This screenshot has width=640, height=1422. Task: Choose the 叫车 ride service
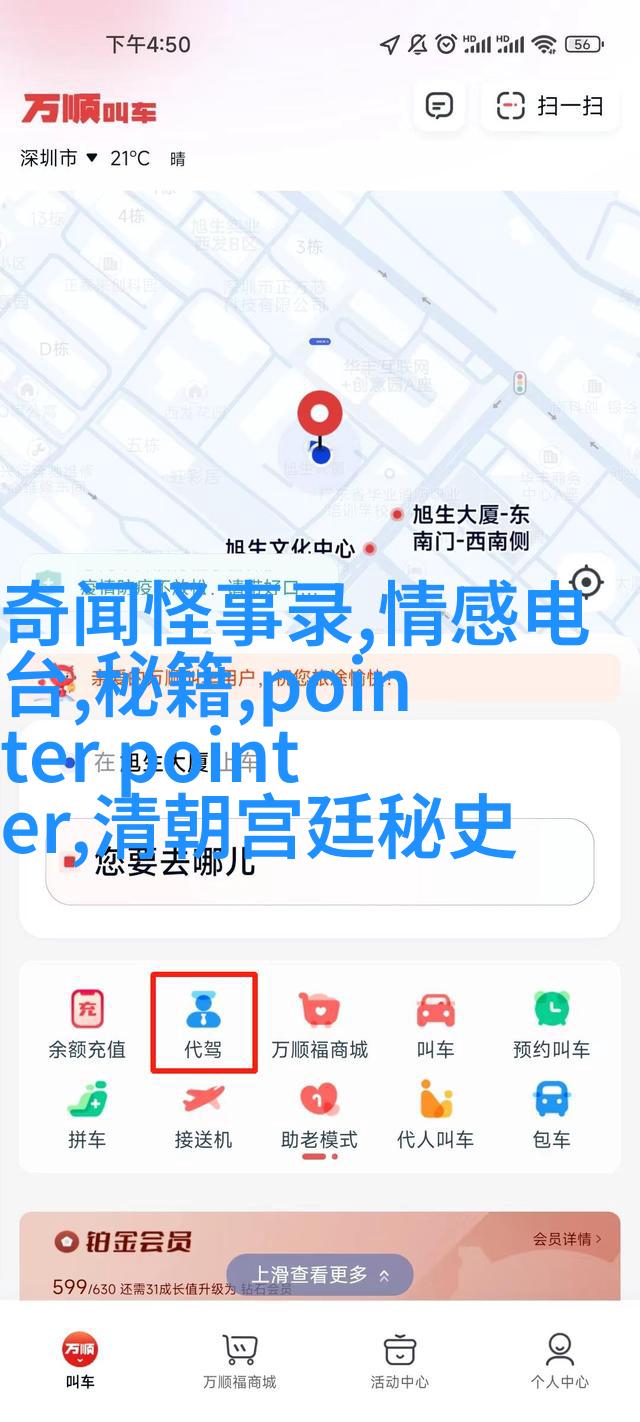[435, 1023]
